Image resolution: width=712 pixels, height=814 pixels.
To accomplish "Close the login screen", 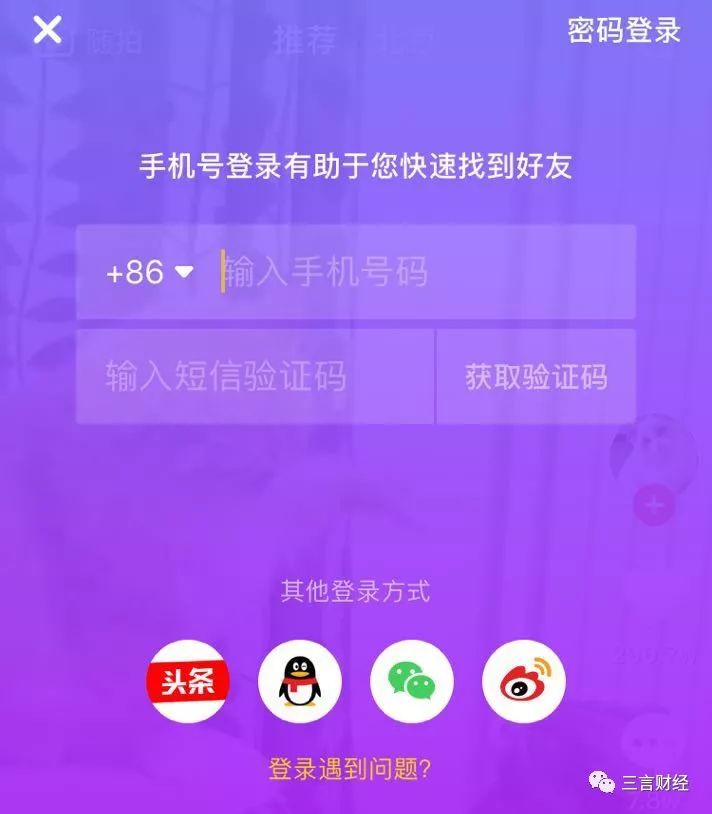I will (47, 30).
